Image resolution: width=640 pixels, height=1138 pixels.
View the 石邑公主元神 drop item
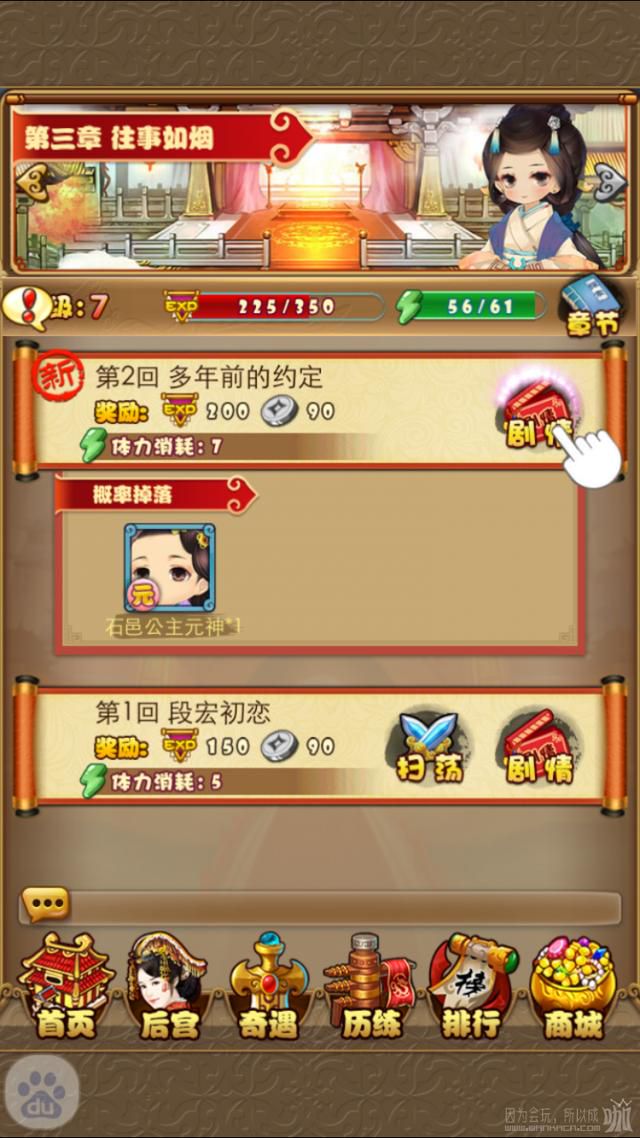(x=170, y=569)
